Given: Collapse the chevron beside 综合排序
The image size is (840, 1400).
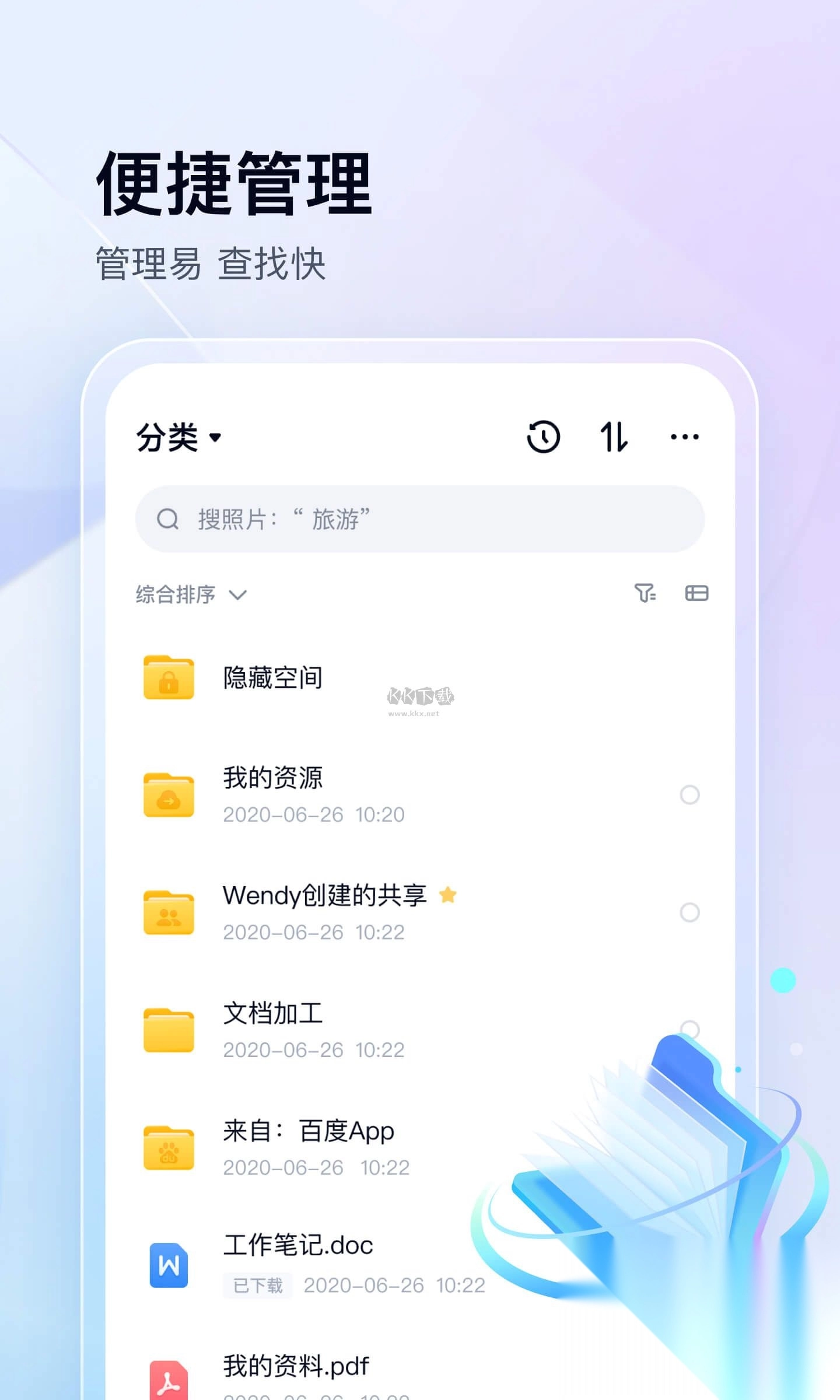Looking at the screenshot, I should (x=238, y=594).
